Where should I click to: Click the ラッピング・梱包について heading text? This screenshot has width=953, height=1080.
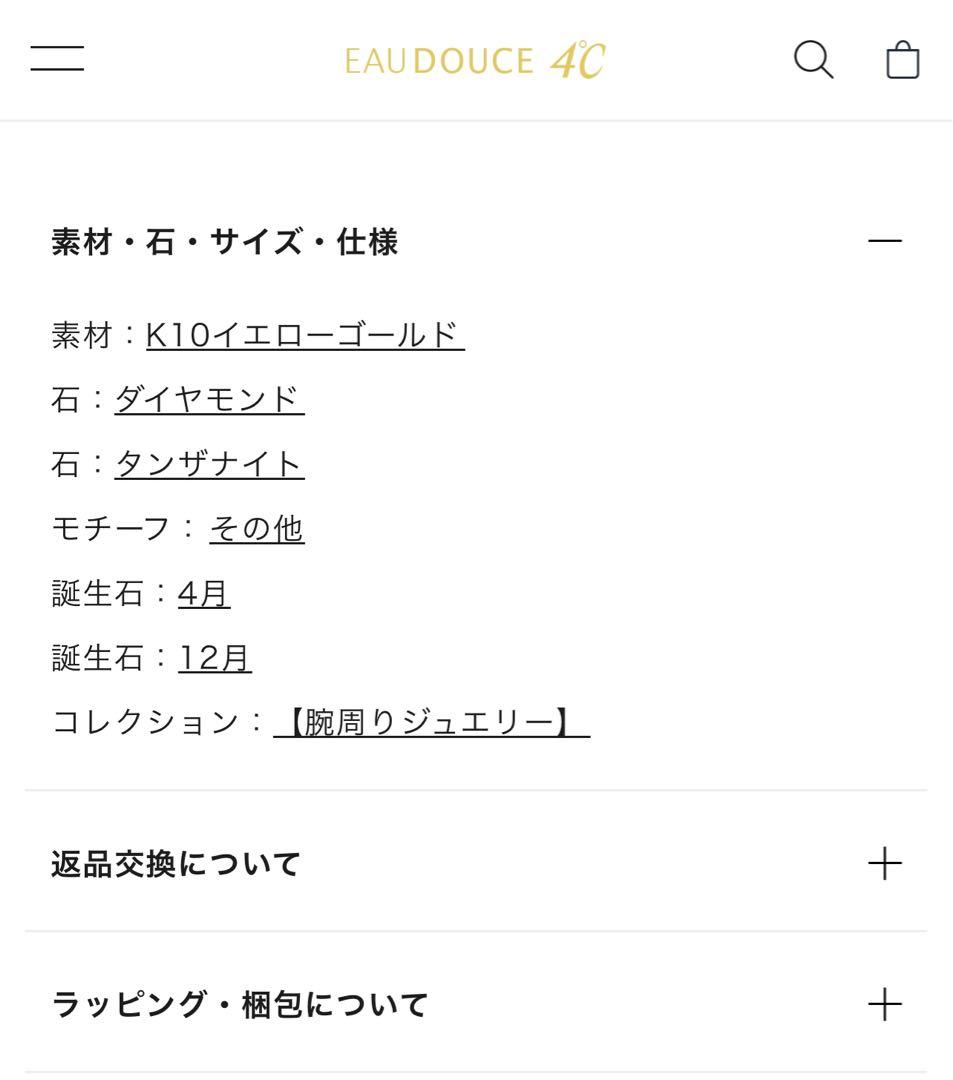point(238,1005)
